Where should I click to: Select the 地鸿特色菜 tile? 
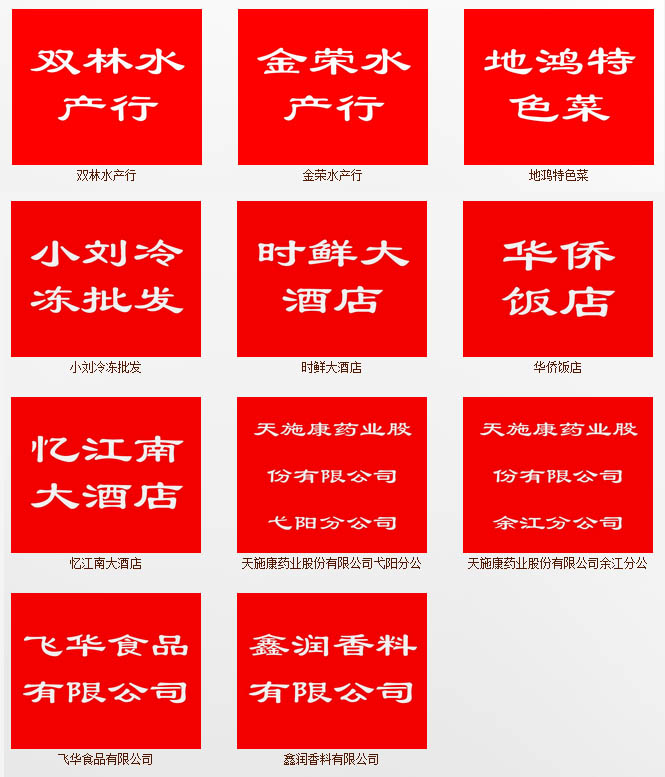[x=558, y=86]
